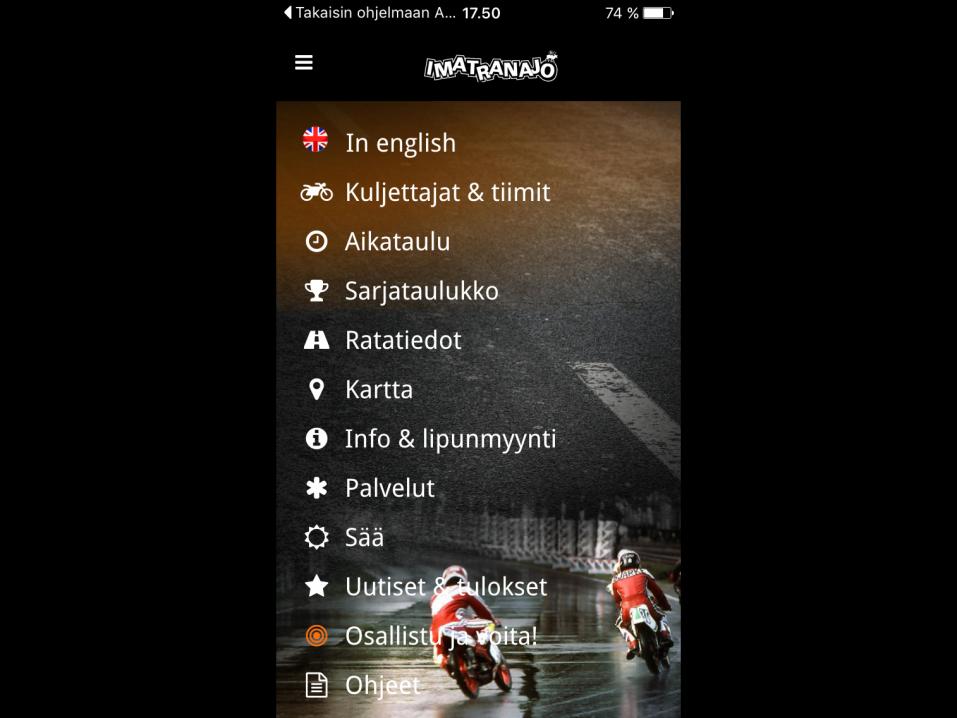Viewport: 957px width, 718px height.
Task: Open Ratatiedot track info
Action: (x=403, y=340)
